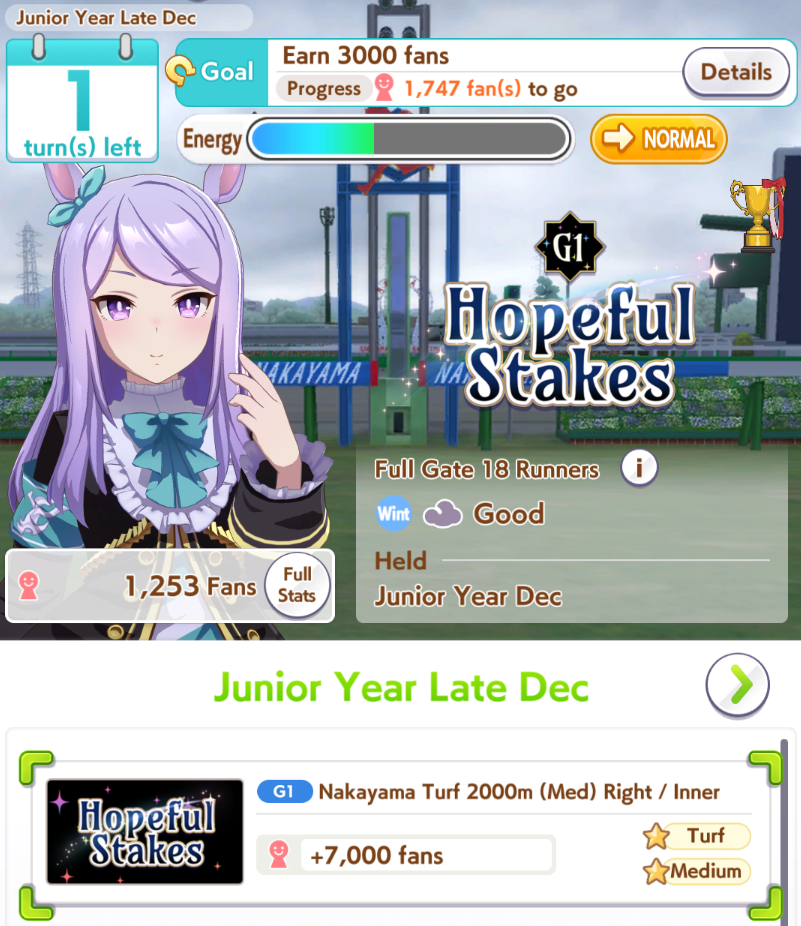Open the race info icon next to Full Gate

639,467
